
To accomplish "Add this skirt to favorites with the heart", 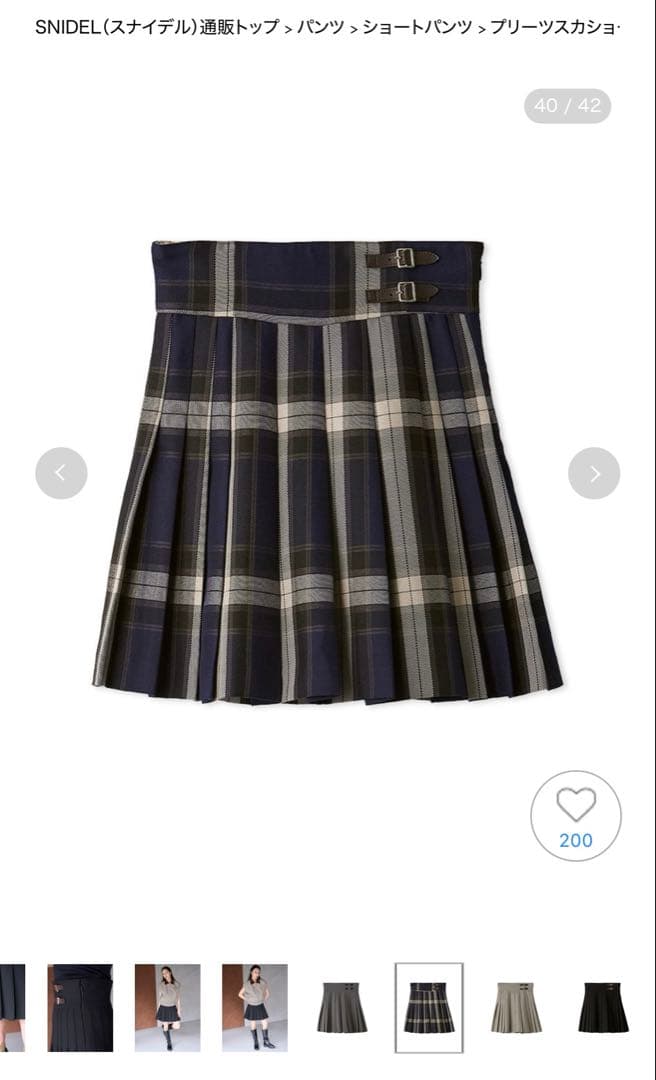I will (x=576, y=815).
